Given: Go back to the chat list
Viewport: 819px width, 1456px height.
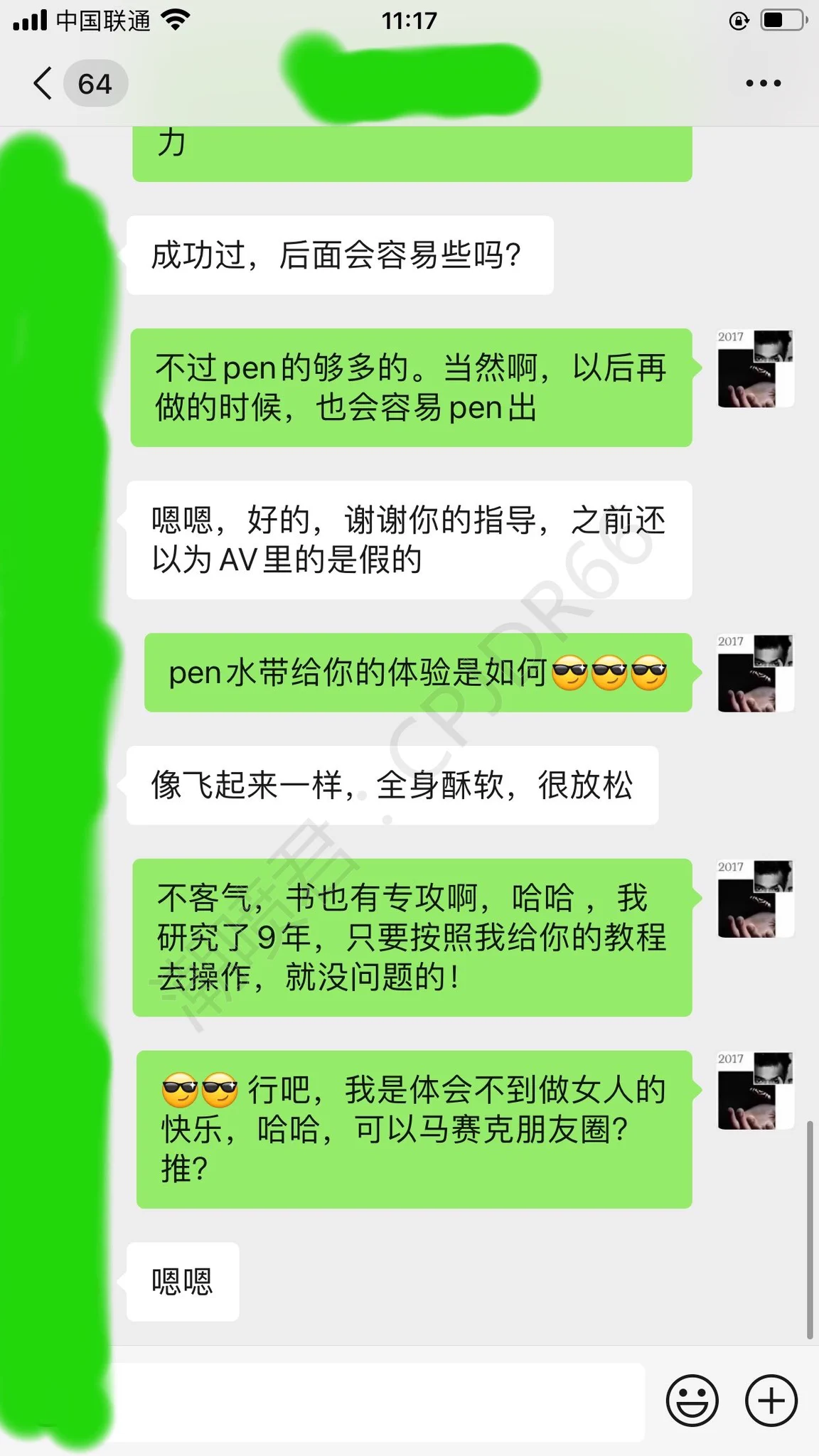Looking at the screenshot, I should tap(44, 84).
